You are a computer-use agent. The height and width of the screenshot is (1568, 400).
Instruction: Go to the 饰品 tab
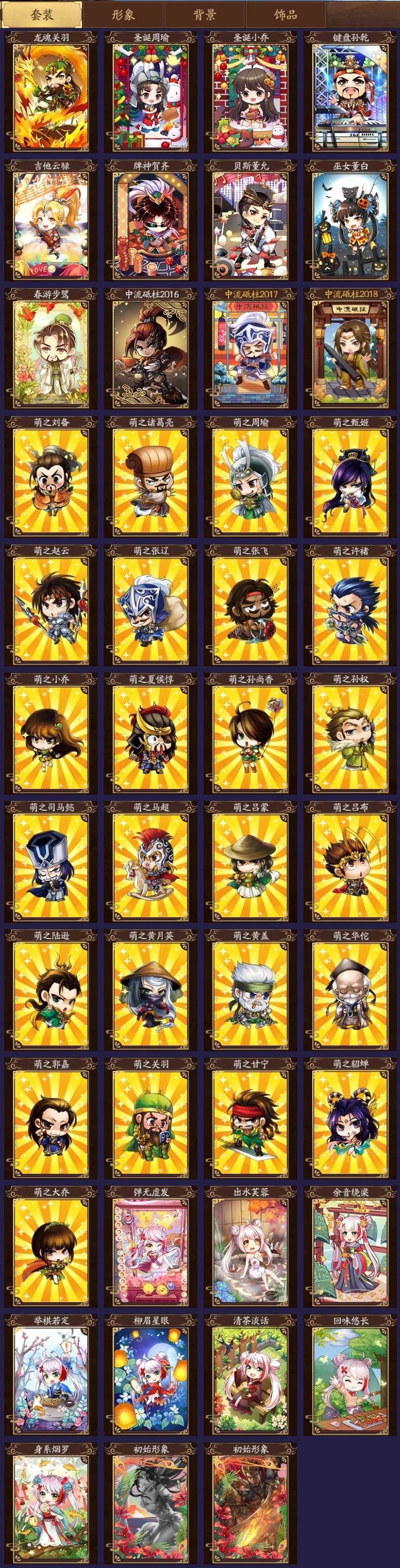(x=286, y=15)
